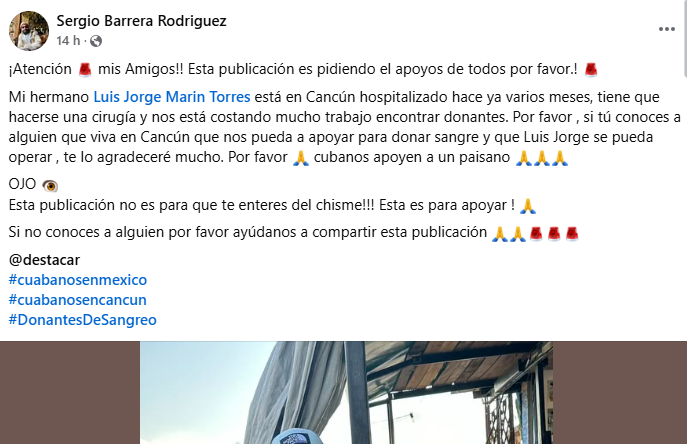This screenshot has width=687, height=444.
Task: Open the 14 h post timestamp
Action: pyautogui.click(x=68, y=41)
